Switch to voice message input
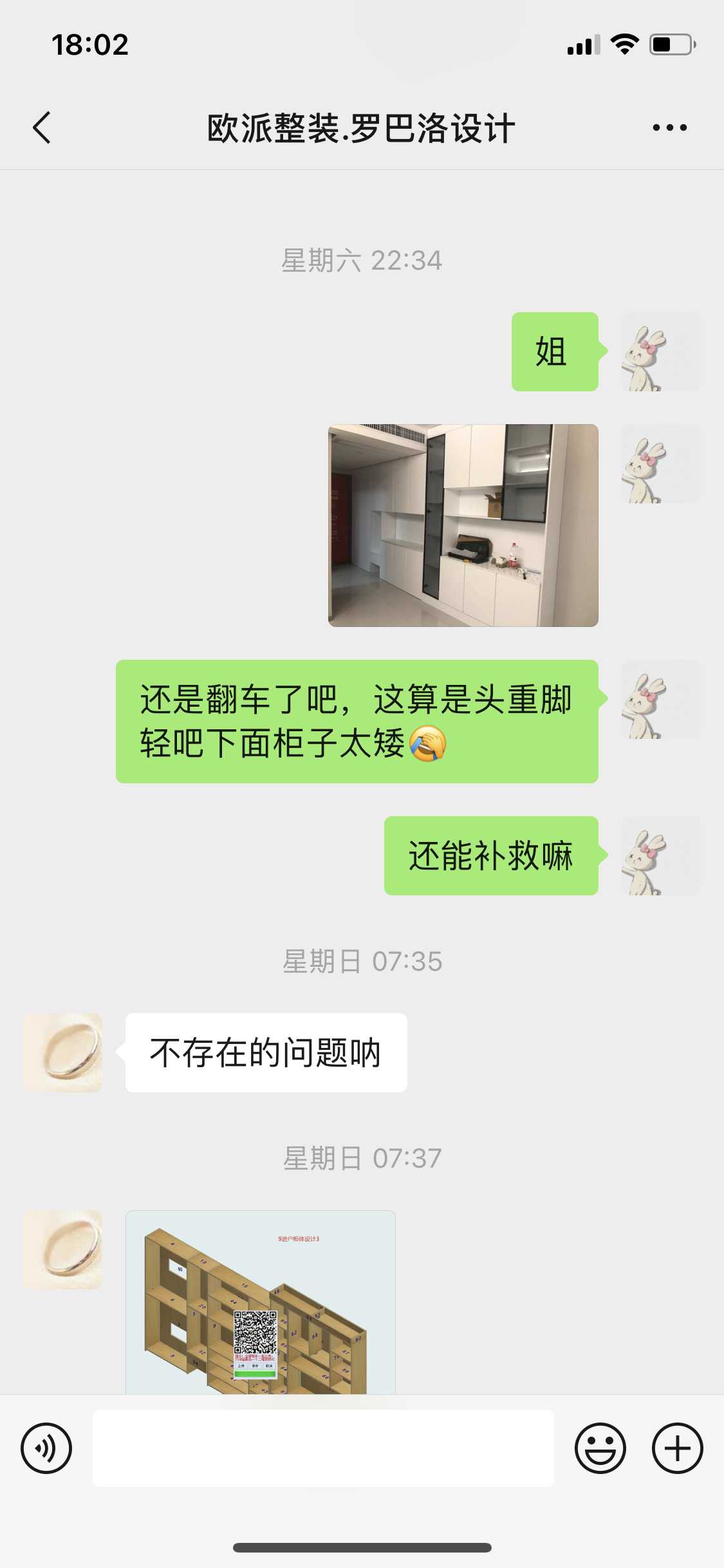The height and width of the screenshot is (1568, 724). pyautogui.click(x=46, y=1448)
